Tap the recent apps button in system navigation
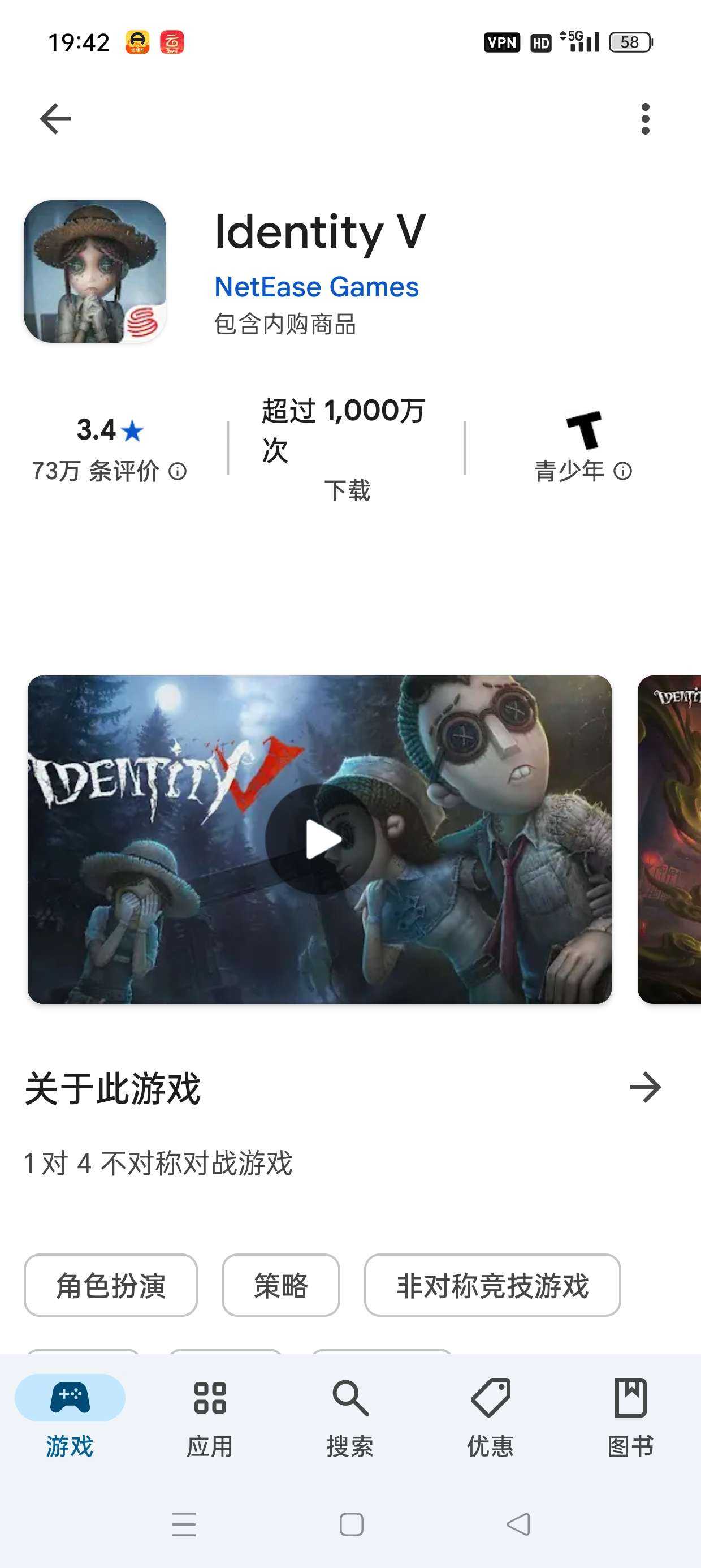The height and width of the screenshot is (1568, 701). click(184, 1525)
